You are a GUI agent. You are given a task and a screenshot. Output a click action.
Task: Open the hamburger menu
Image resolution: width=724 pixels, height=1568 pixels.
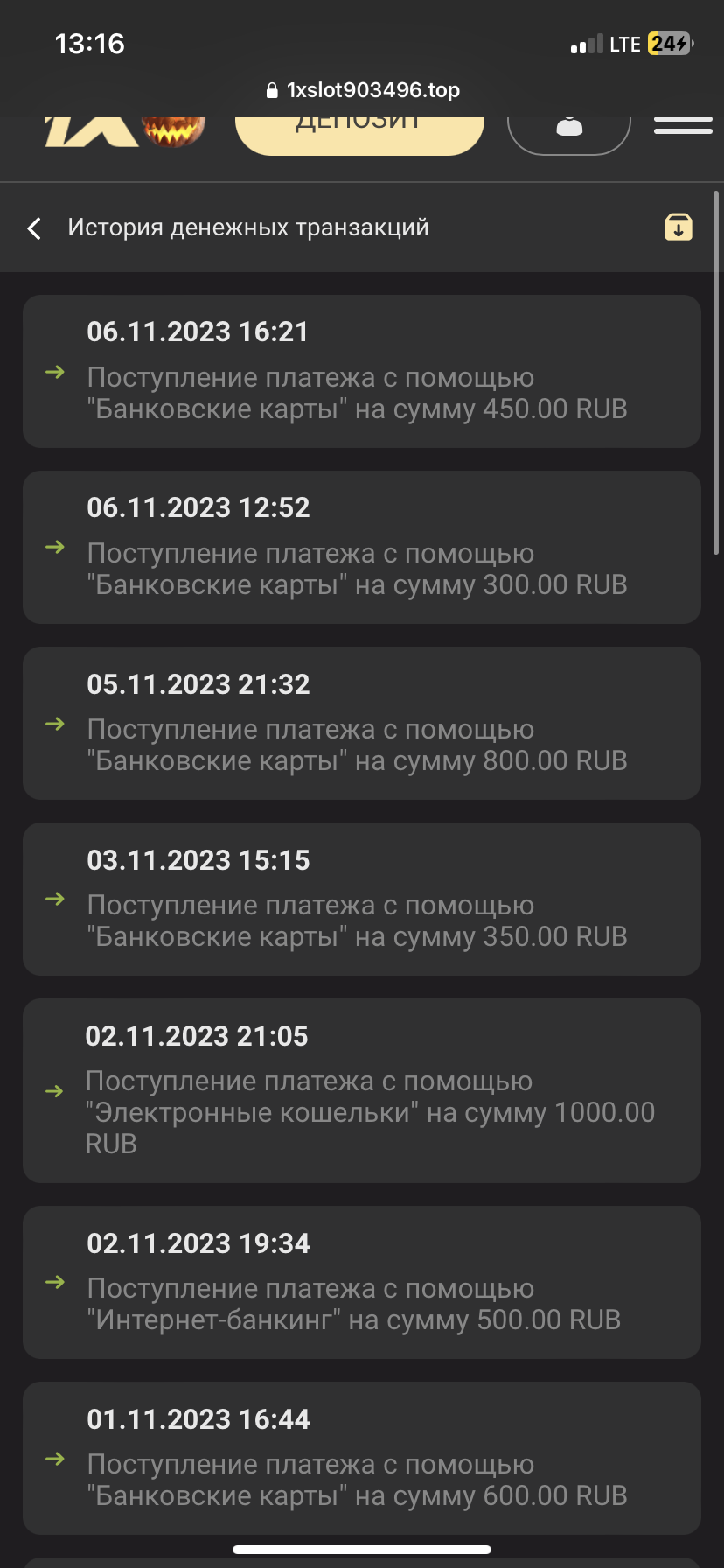[683, 126]
